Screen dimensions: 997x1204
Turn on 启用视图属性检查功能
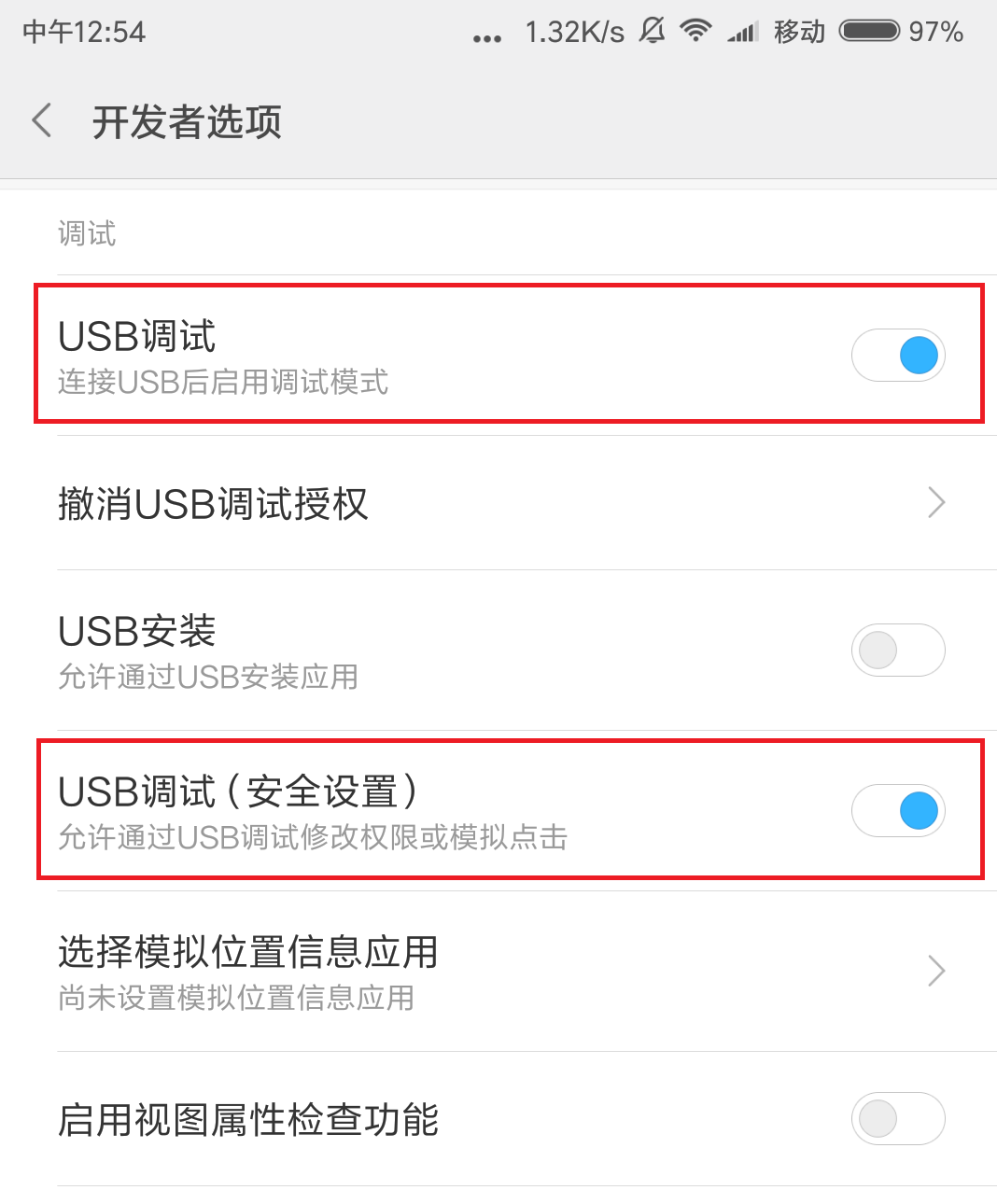[x=898, y=1119]
